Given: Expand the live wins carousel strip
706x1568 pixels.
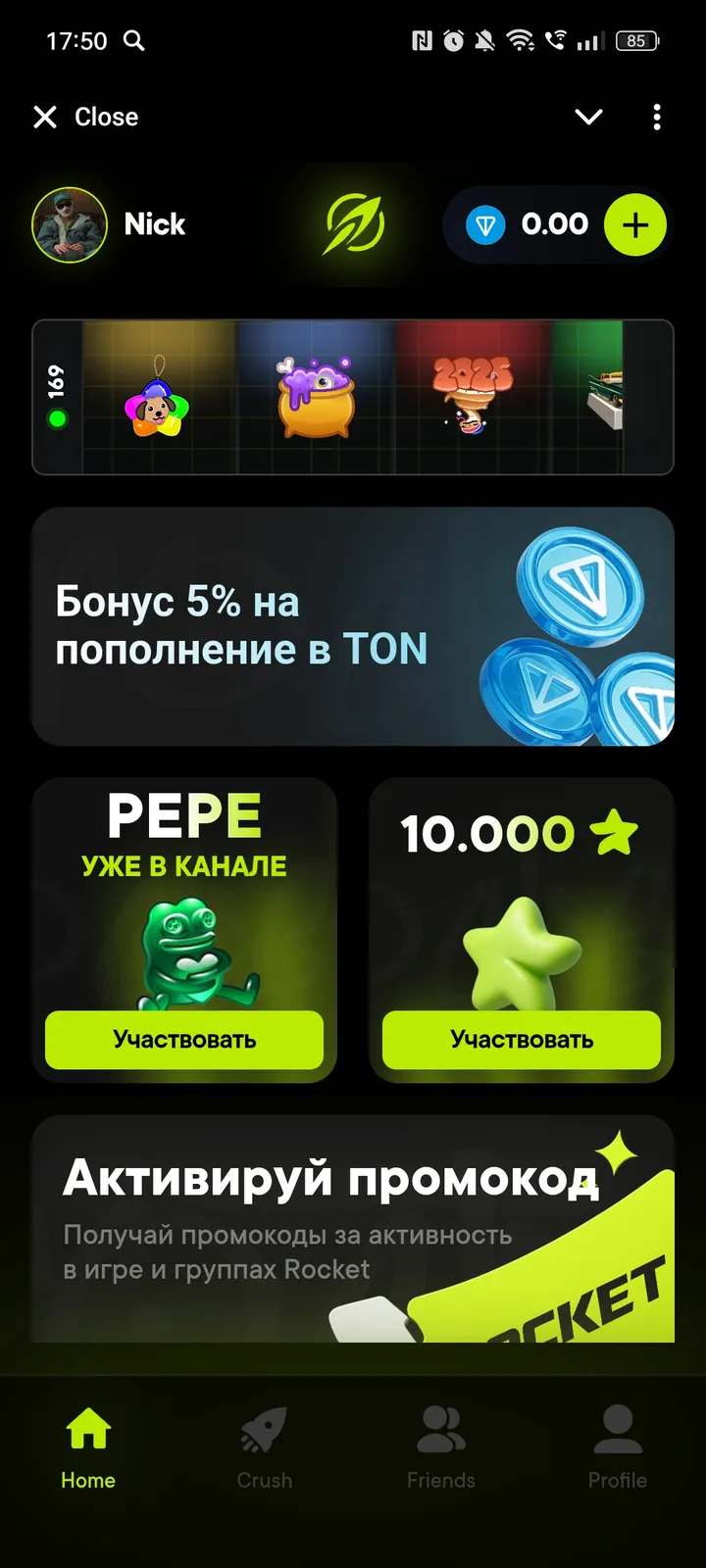Looking at the screenshot, I should (x=353, y=396).
